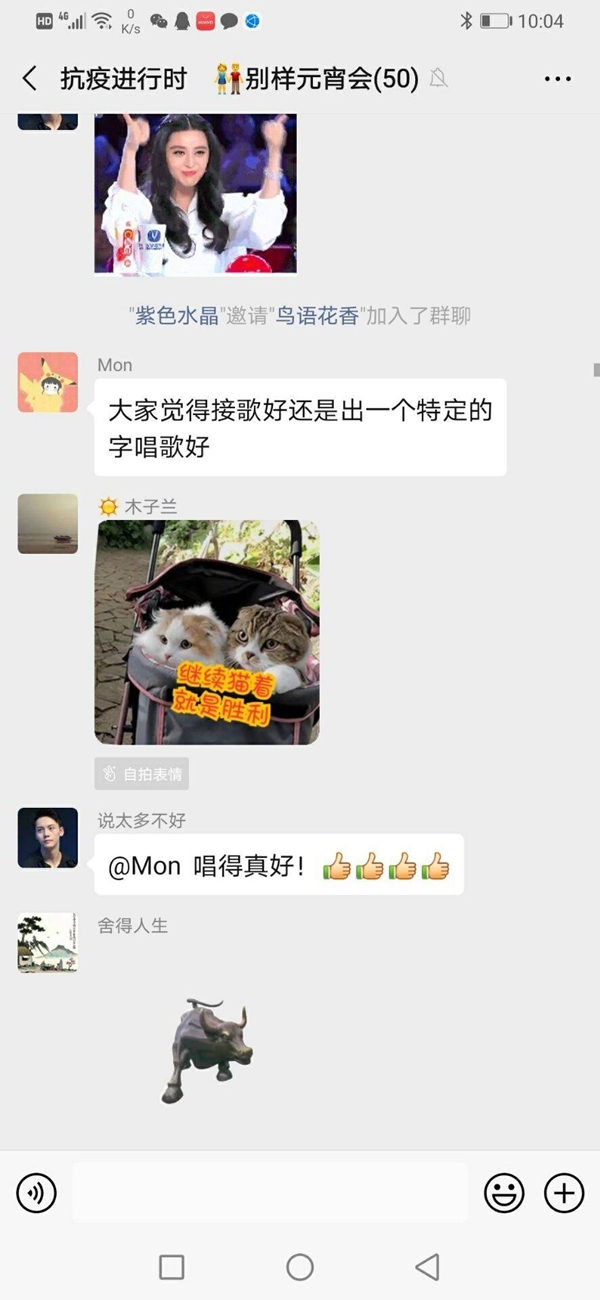The image size is (600, 1300).
Task: View the bull sticker from 舍得人生
Action: [x=207, y=1048]
